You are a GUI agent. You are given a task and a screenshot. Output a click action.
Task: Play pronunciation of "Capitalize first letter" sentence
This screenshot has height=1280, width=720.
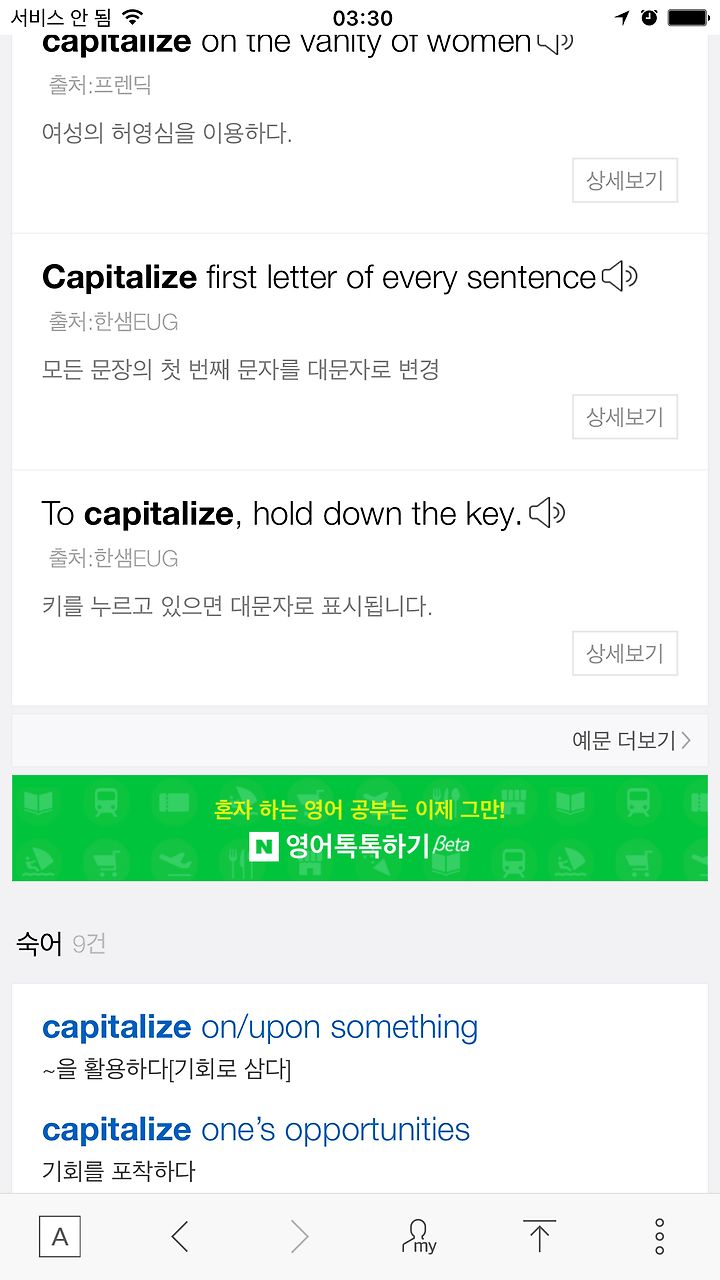click(620, 276)
